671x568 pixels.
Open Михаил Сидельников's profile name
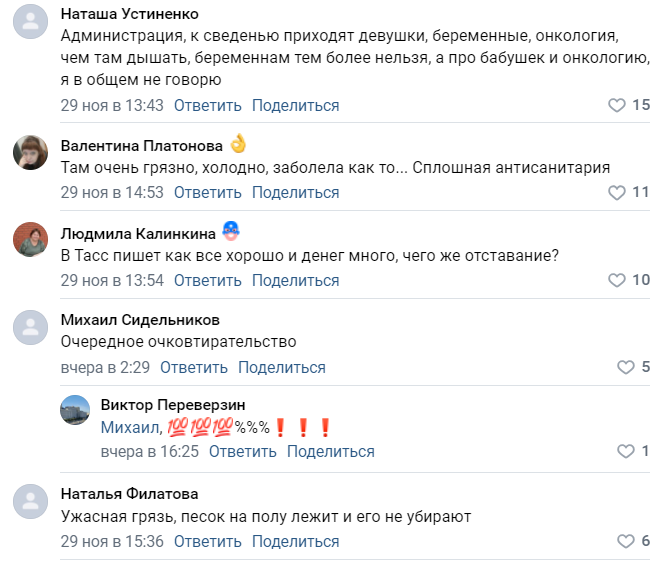pos(140,320)
